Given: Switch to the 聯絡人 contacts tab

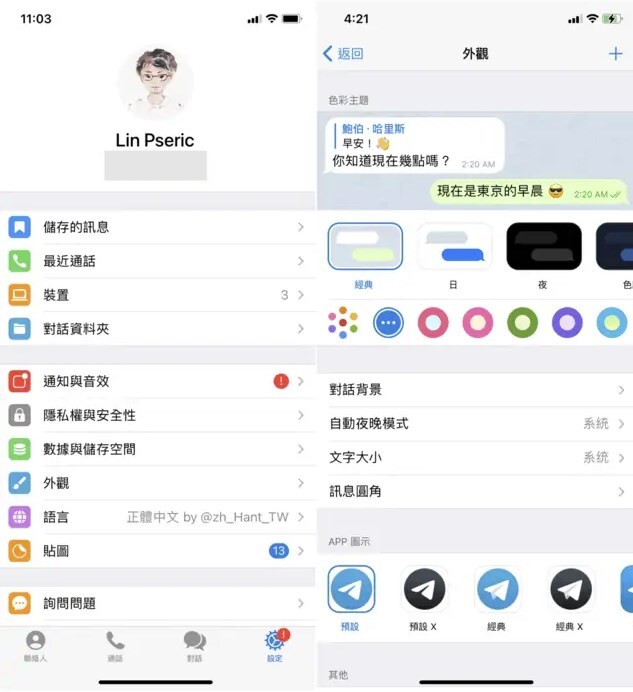Looking at the screenshot, I should click(36, 646).
